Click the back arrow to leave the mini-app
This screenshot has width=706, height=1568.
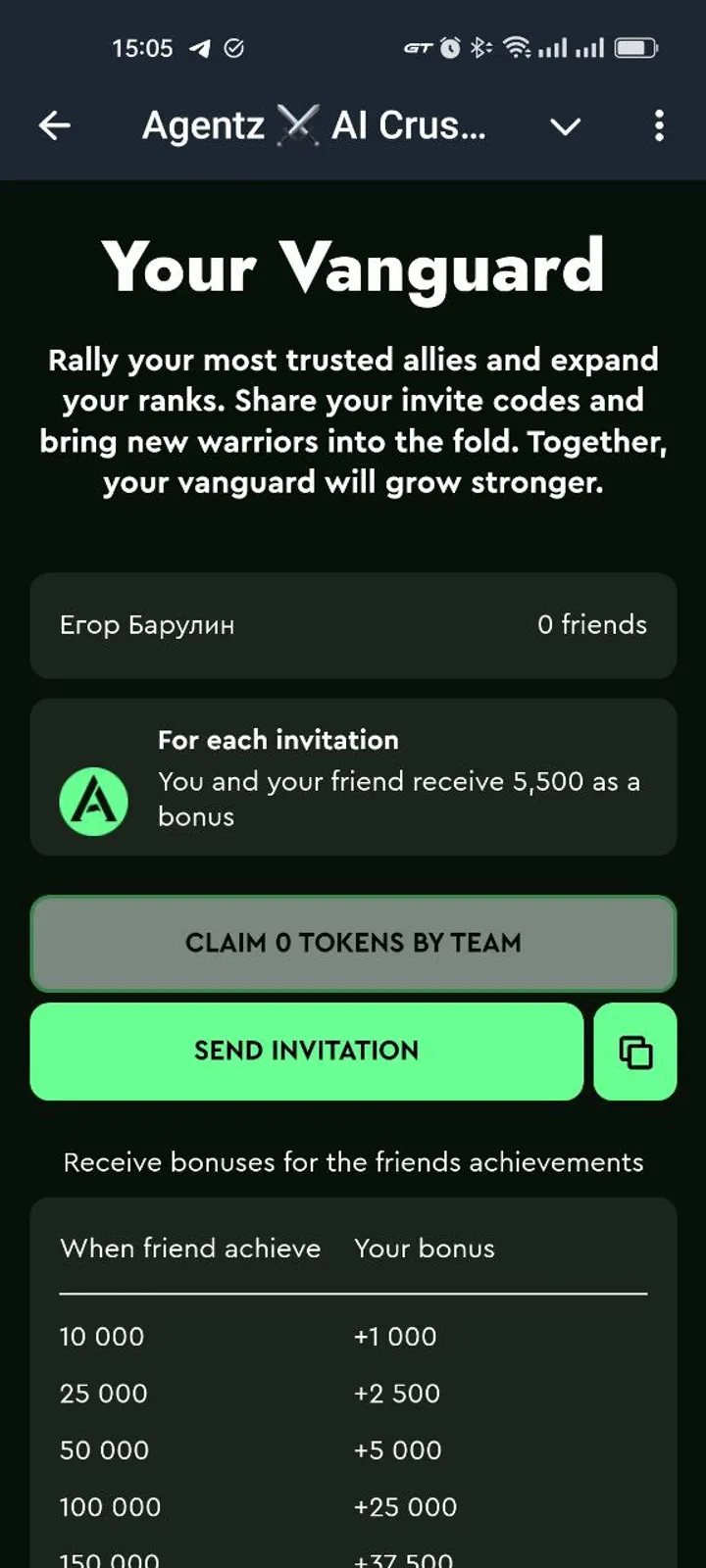55,125
